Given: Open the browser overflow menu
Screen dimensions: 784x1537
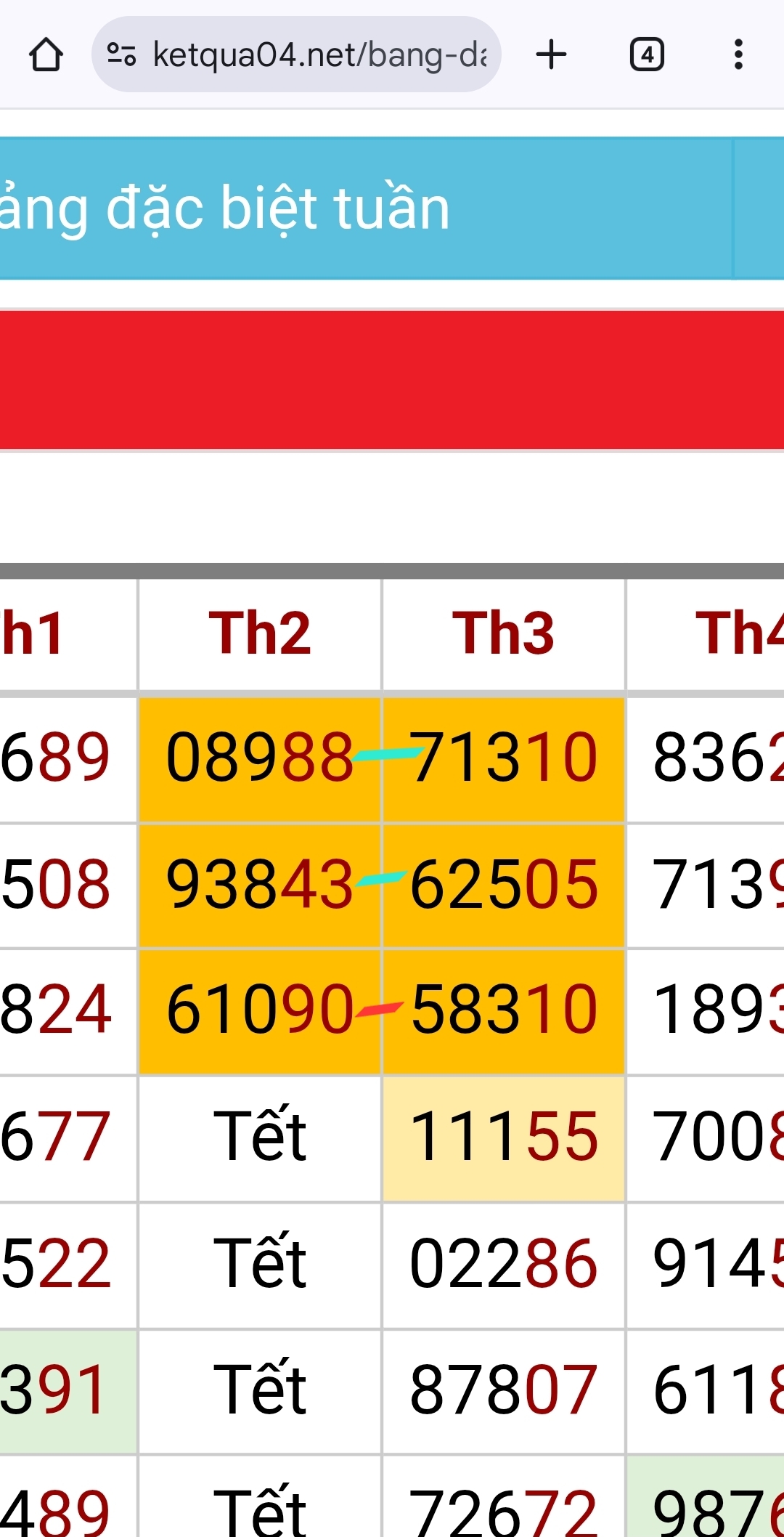Looking at the screenshot, I should 738,54.
